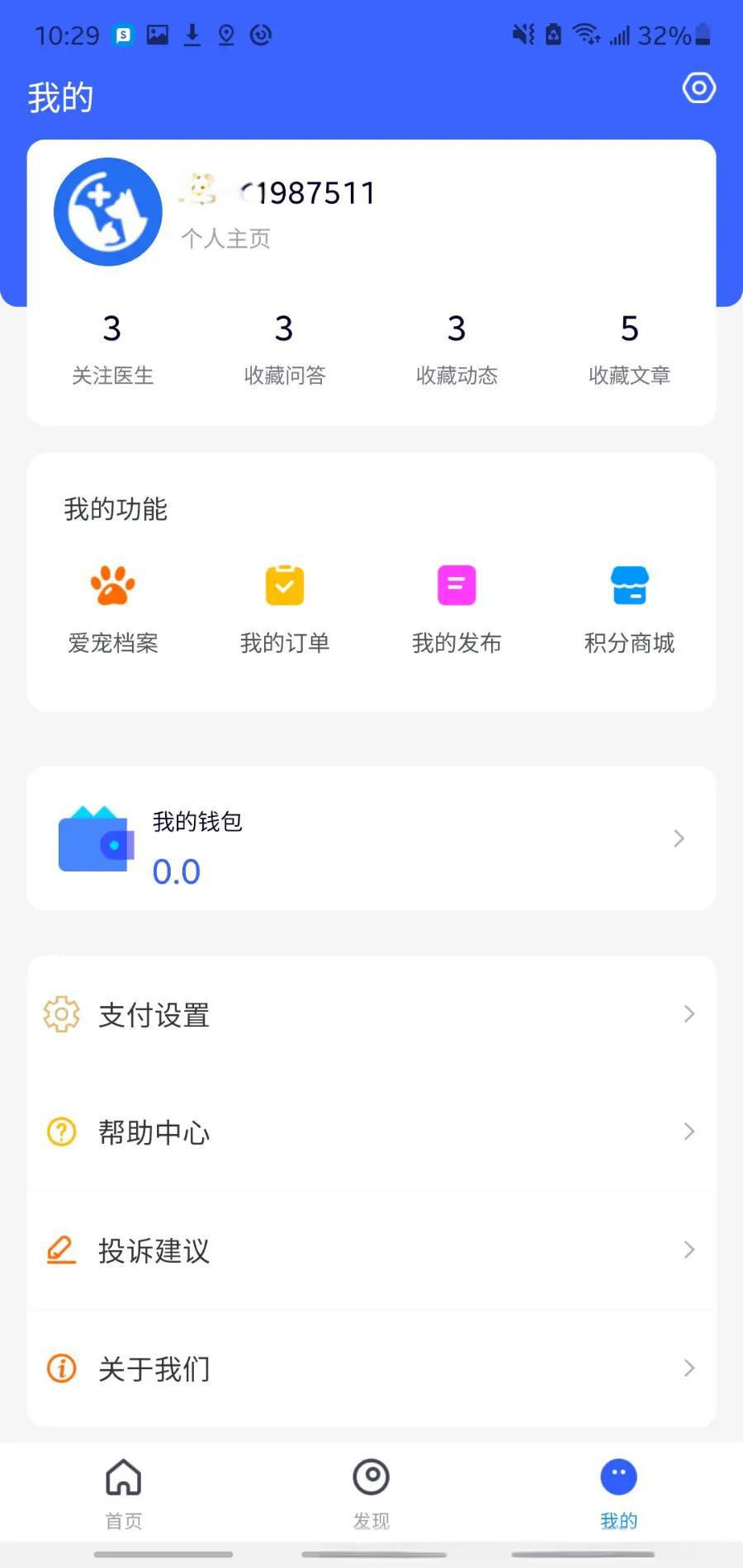Open 支付设置 payment settings
This screenshot has width=743, height=1568.
pos(371,1014)
